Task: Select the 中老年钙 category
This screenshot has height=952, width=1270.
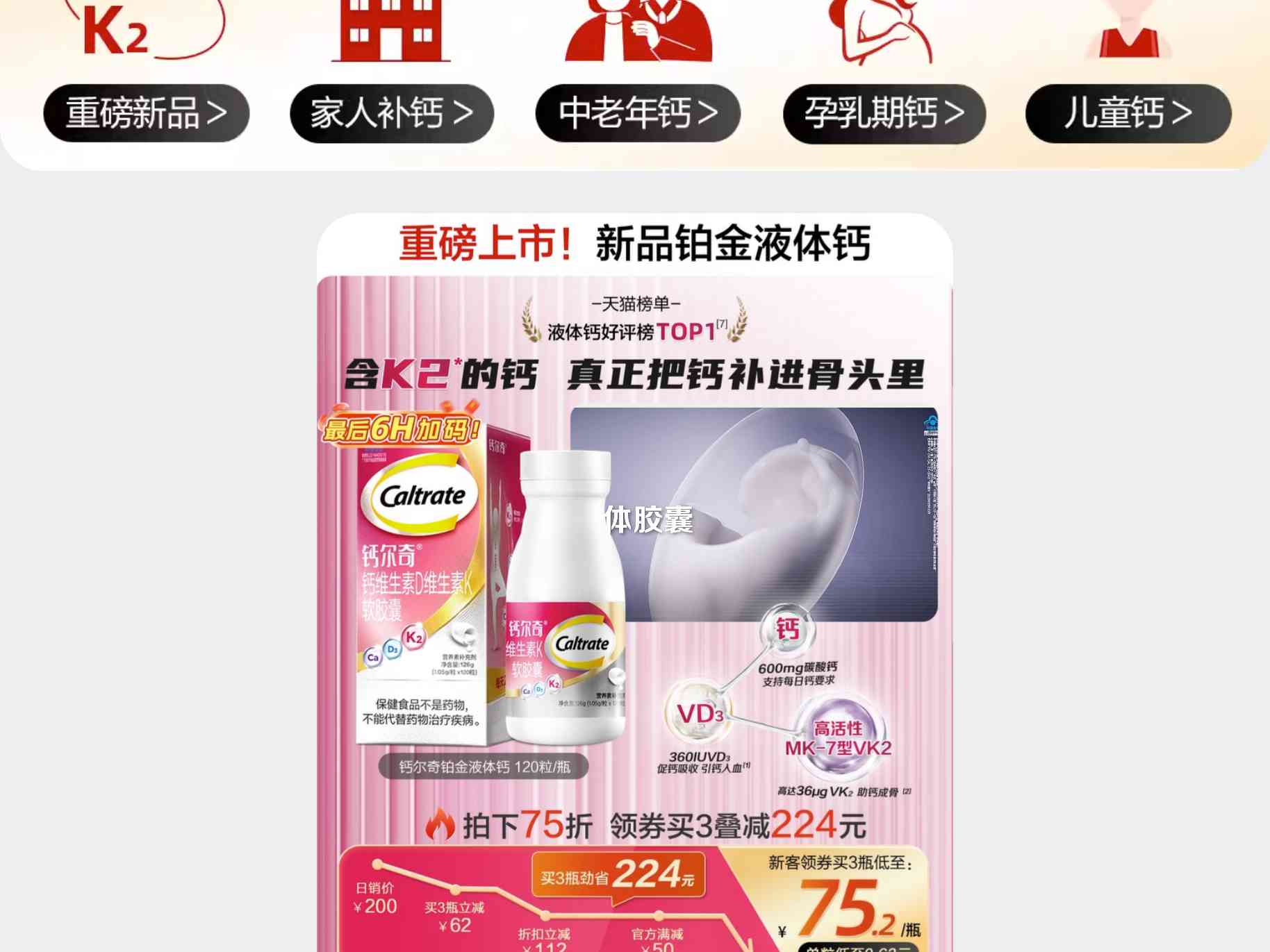Action: tap(638, 113)
